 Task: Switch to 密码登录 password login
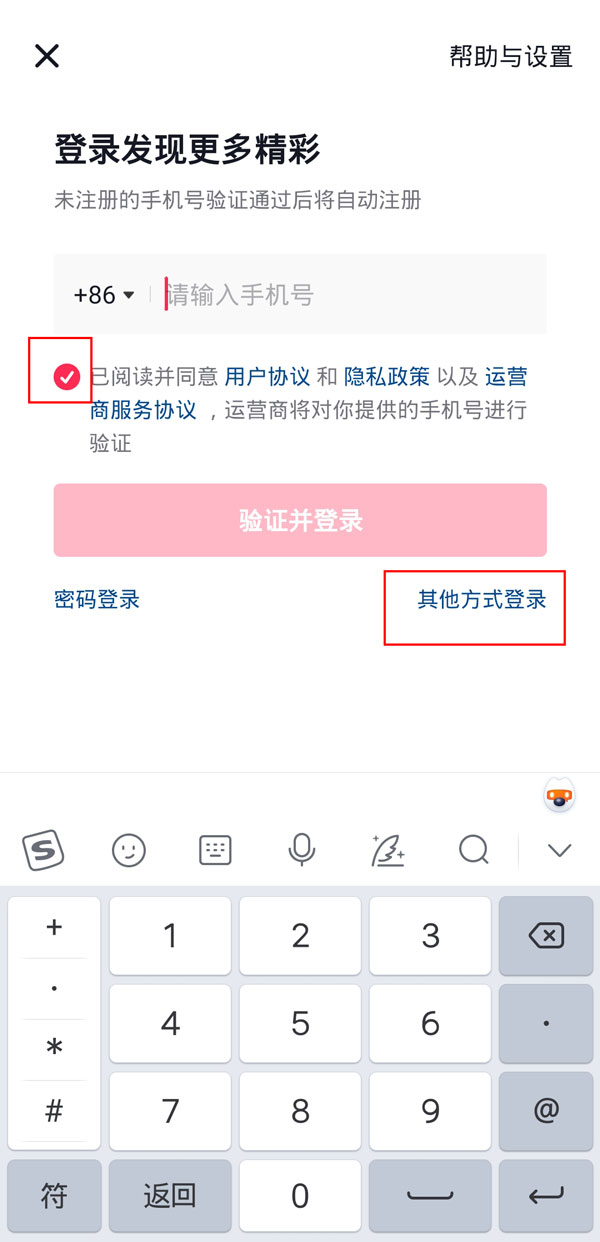click(97, 599)
